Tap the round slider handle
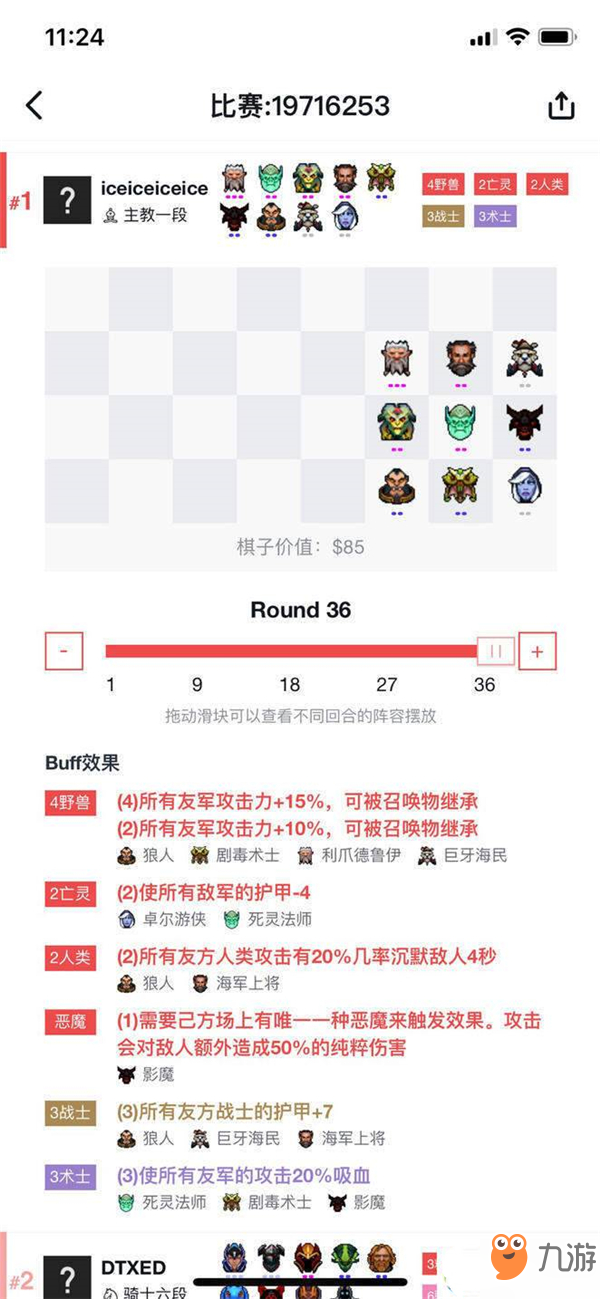600x1299 pixels. tap(494, 651)
